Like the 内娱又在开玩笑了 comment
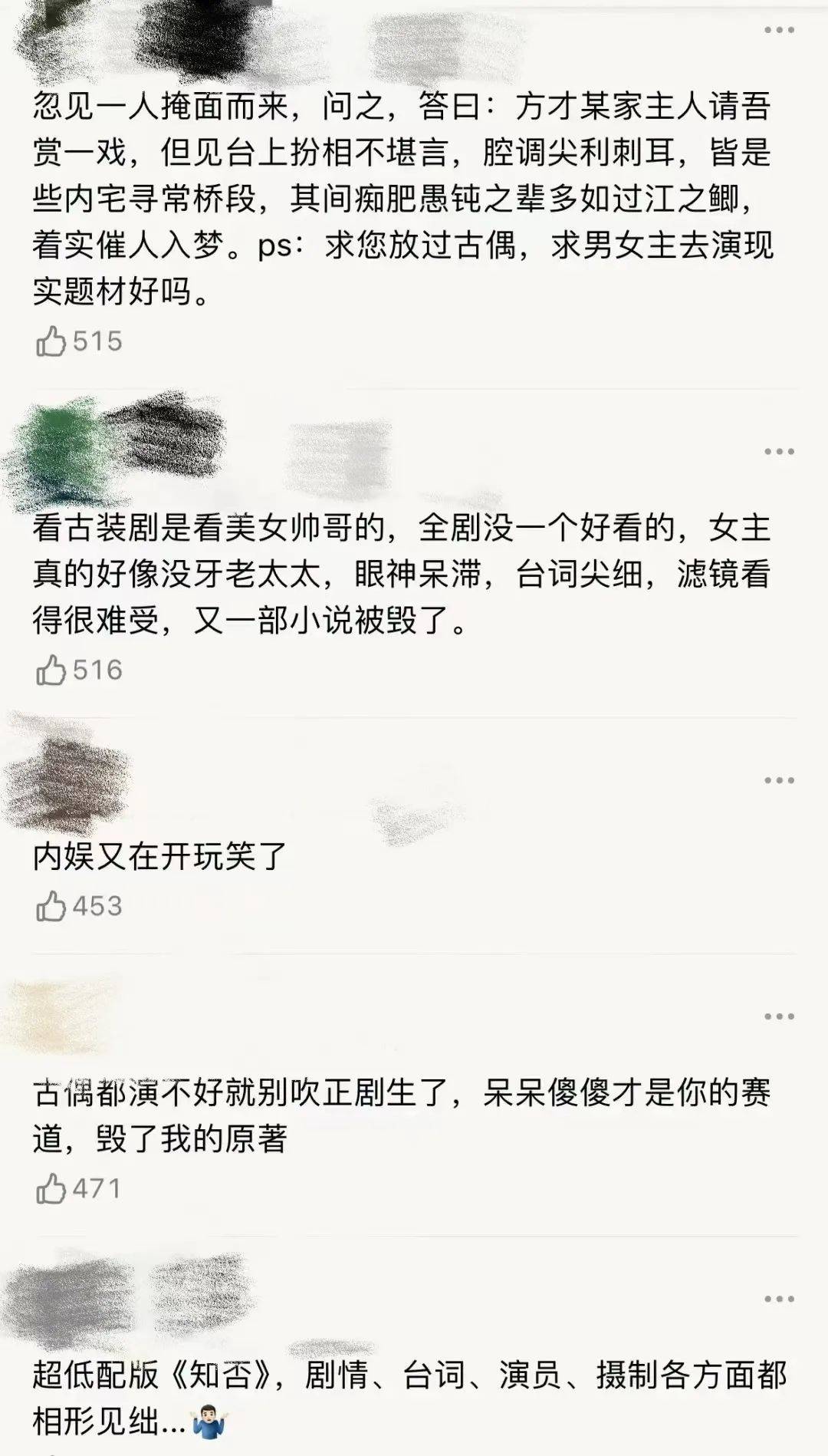The image size is (828, 1456). [51, 907]
